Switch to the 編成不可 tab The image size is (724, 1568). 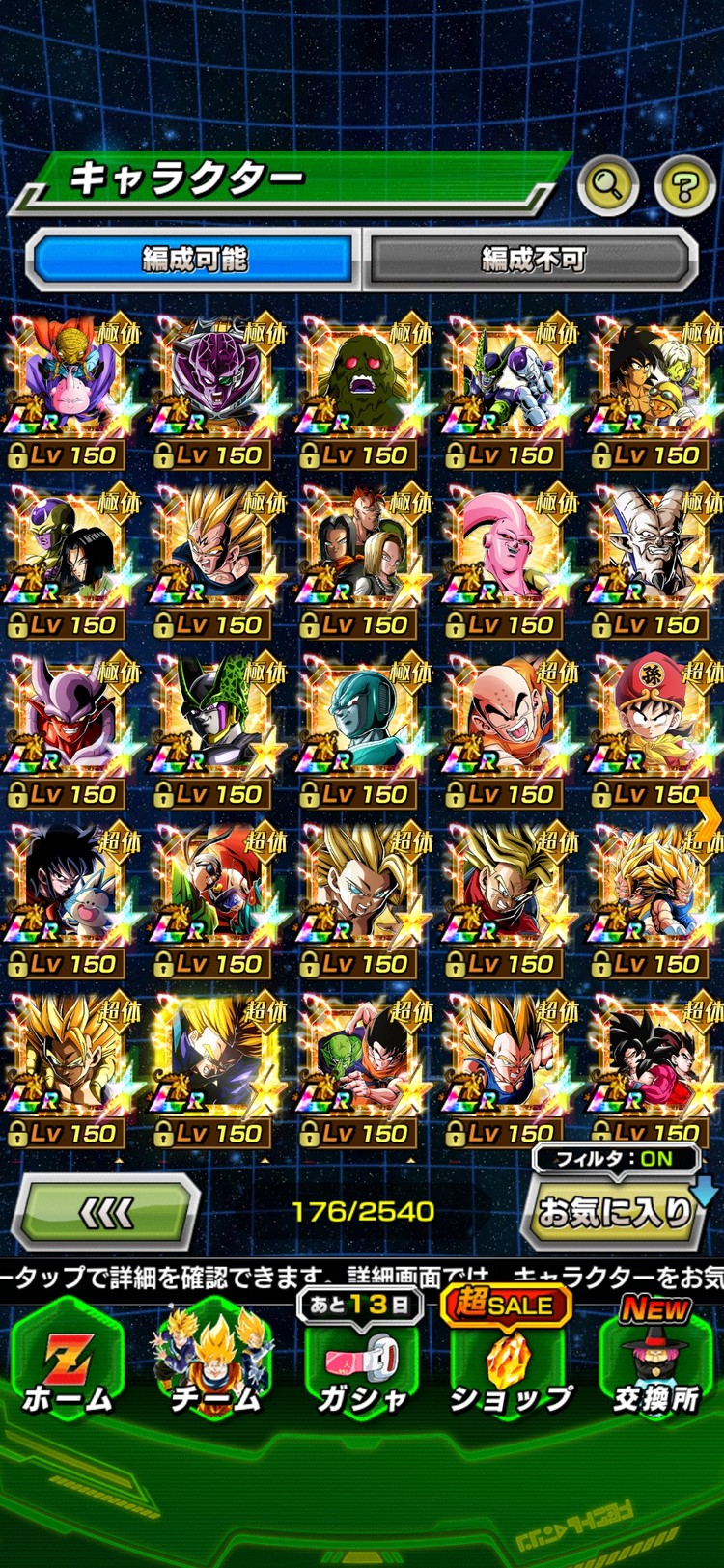tap(533, 259)
